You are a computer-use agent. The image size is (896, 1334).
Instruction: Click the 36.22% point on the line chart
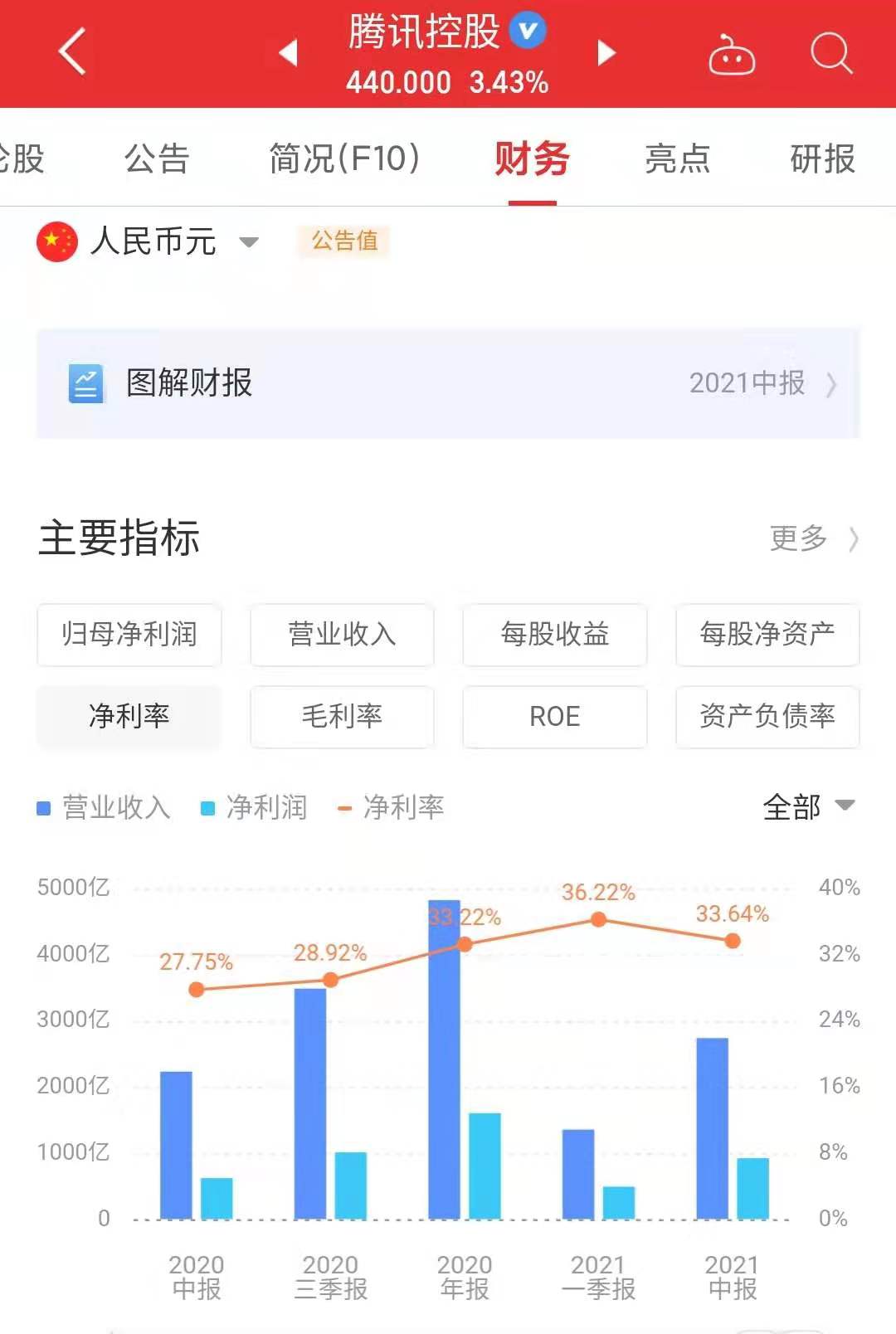pyautogui.click(x=598, y=919)
